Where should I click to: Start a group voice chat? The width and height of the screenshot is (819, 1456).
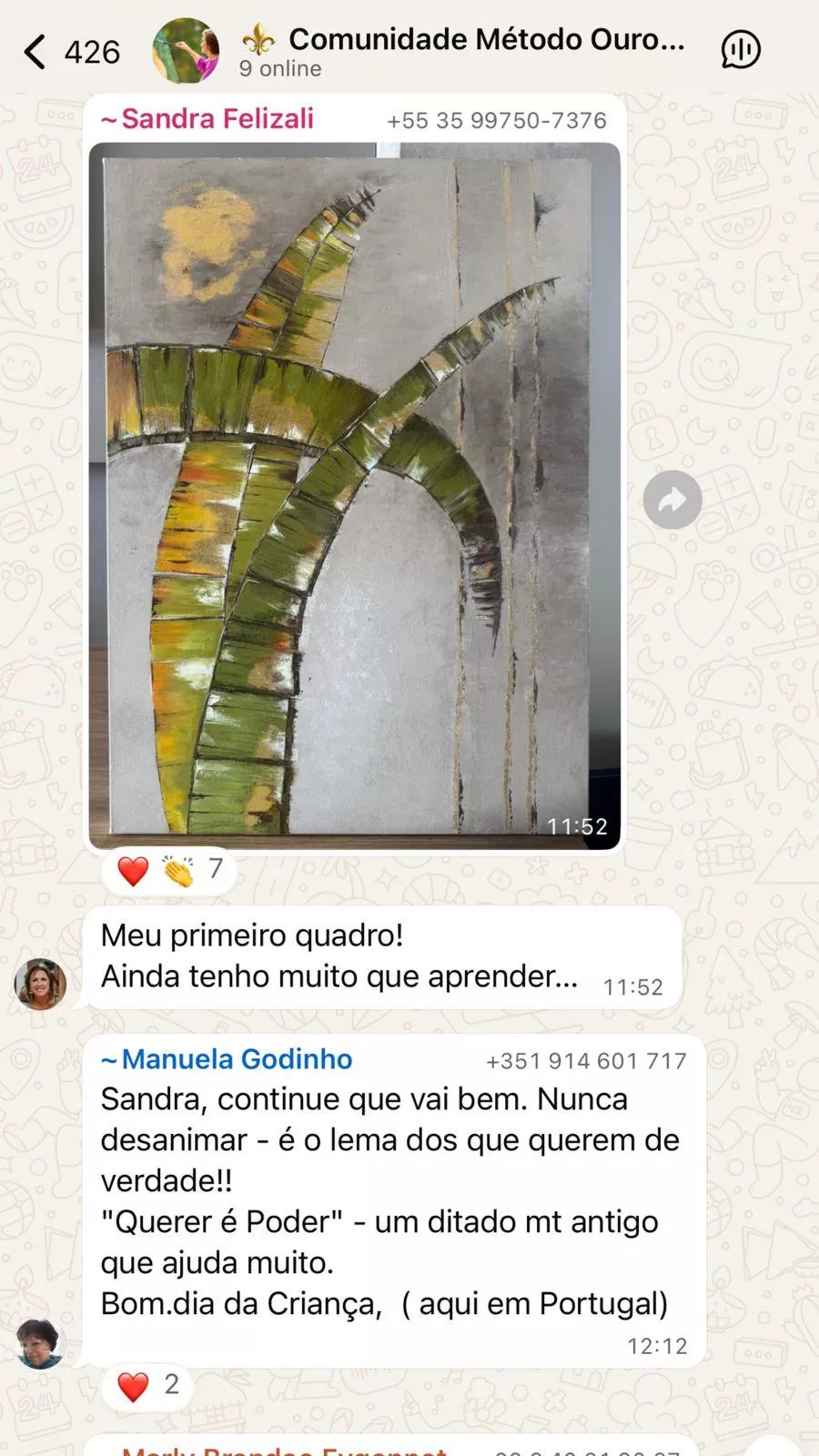click(740, 50)
